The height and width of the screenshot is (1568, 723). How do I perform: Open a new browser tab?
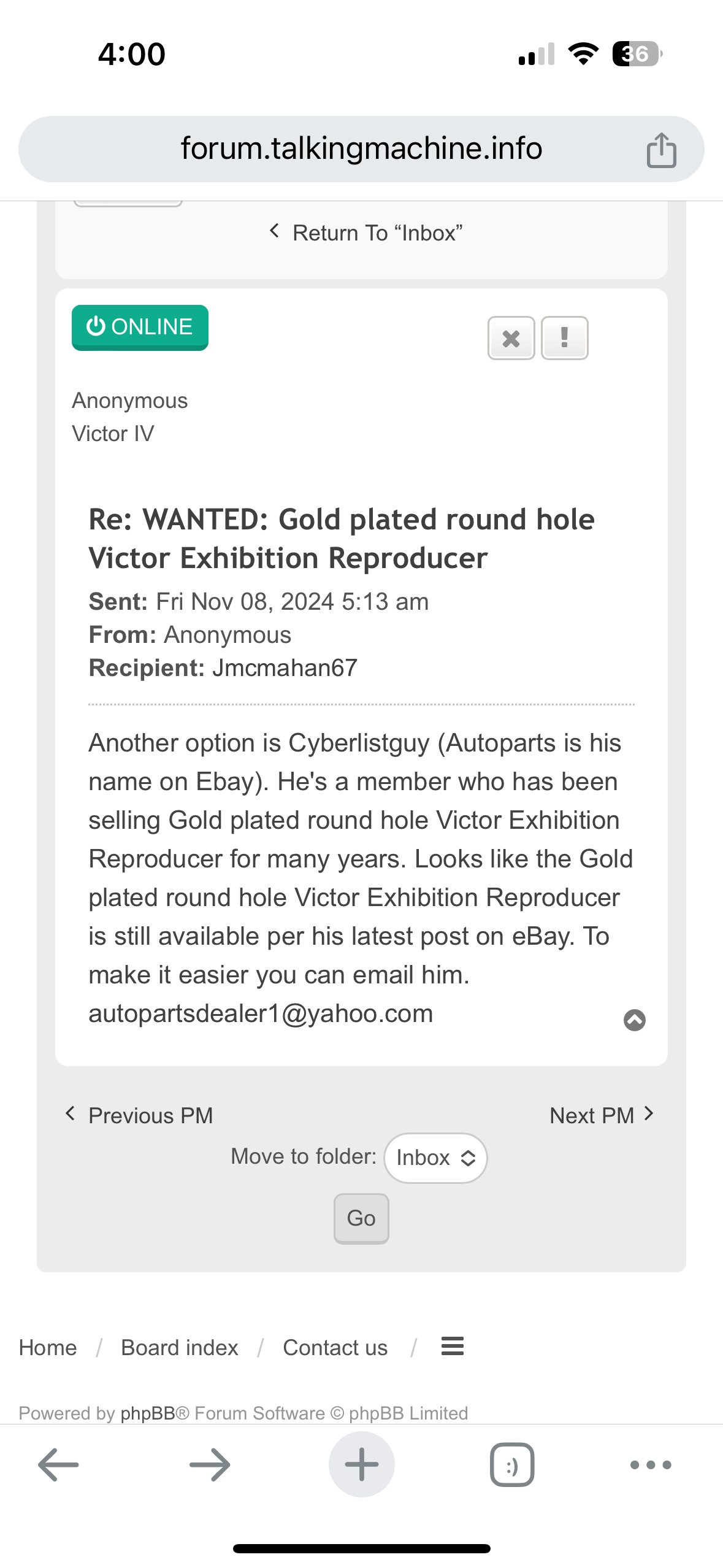pyautogui.click(x=361, y=1465)
